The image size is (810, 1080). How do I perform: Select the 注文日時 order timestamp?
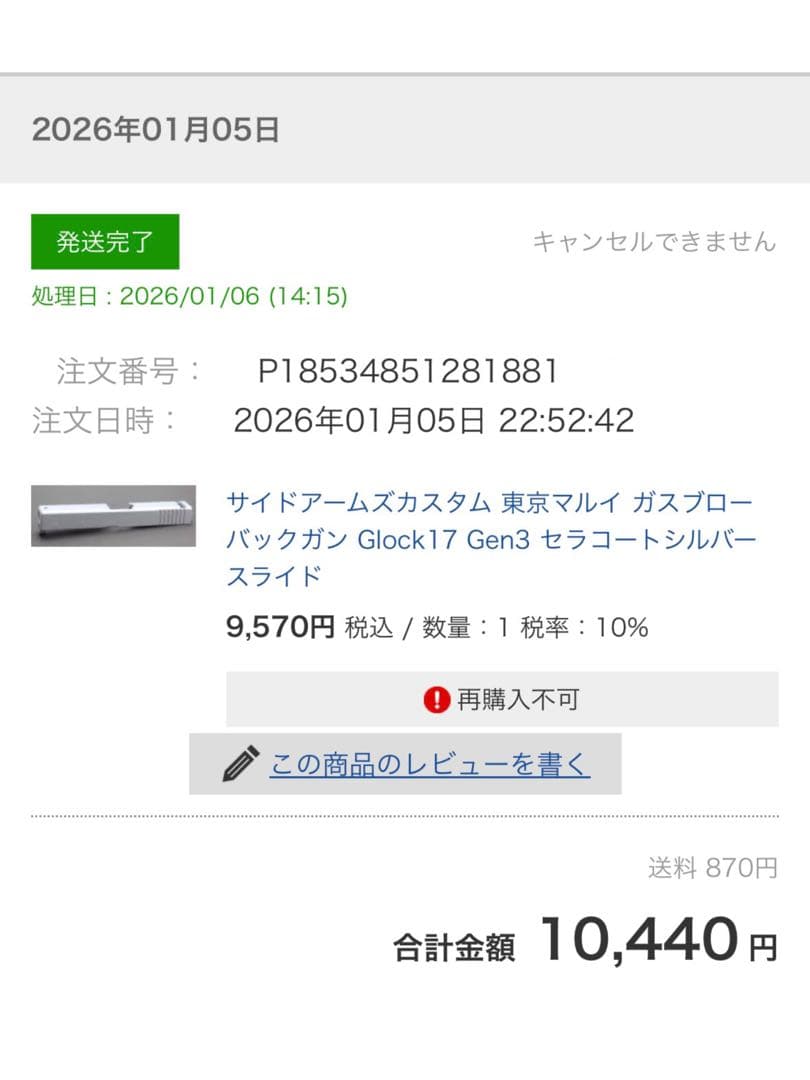click(435, 421)
